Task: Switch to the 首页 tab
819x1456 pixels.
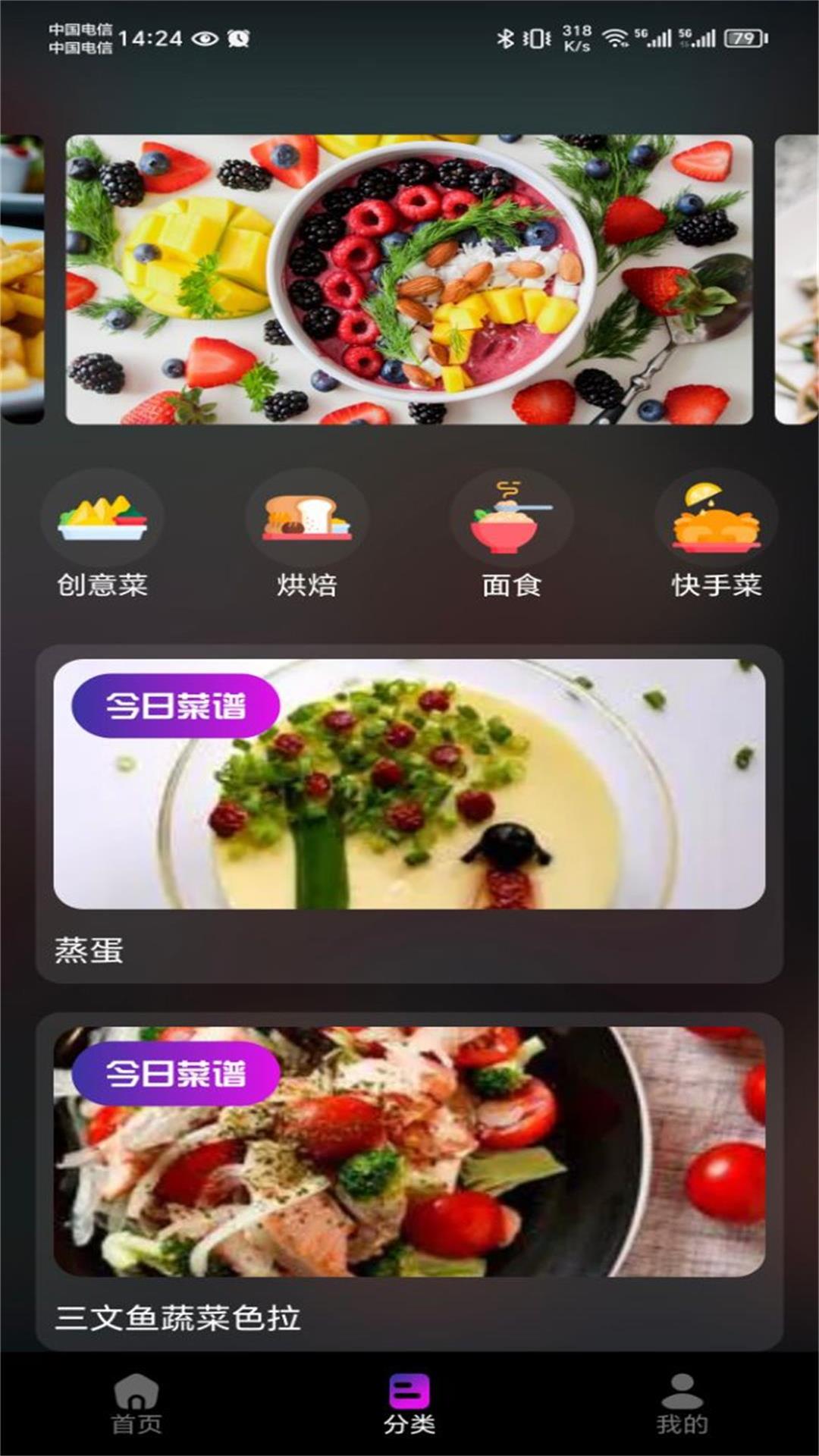Action: [136, 1403]
